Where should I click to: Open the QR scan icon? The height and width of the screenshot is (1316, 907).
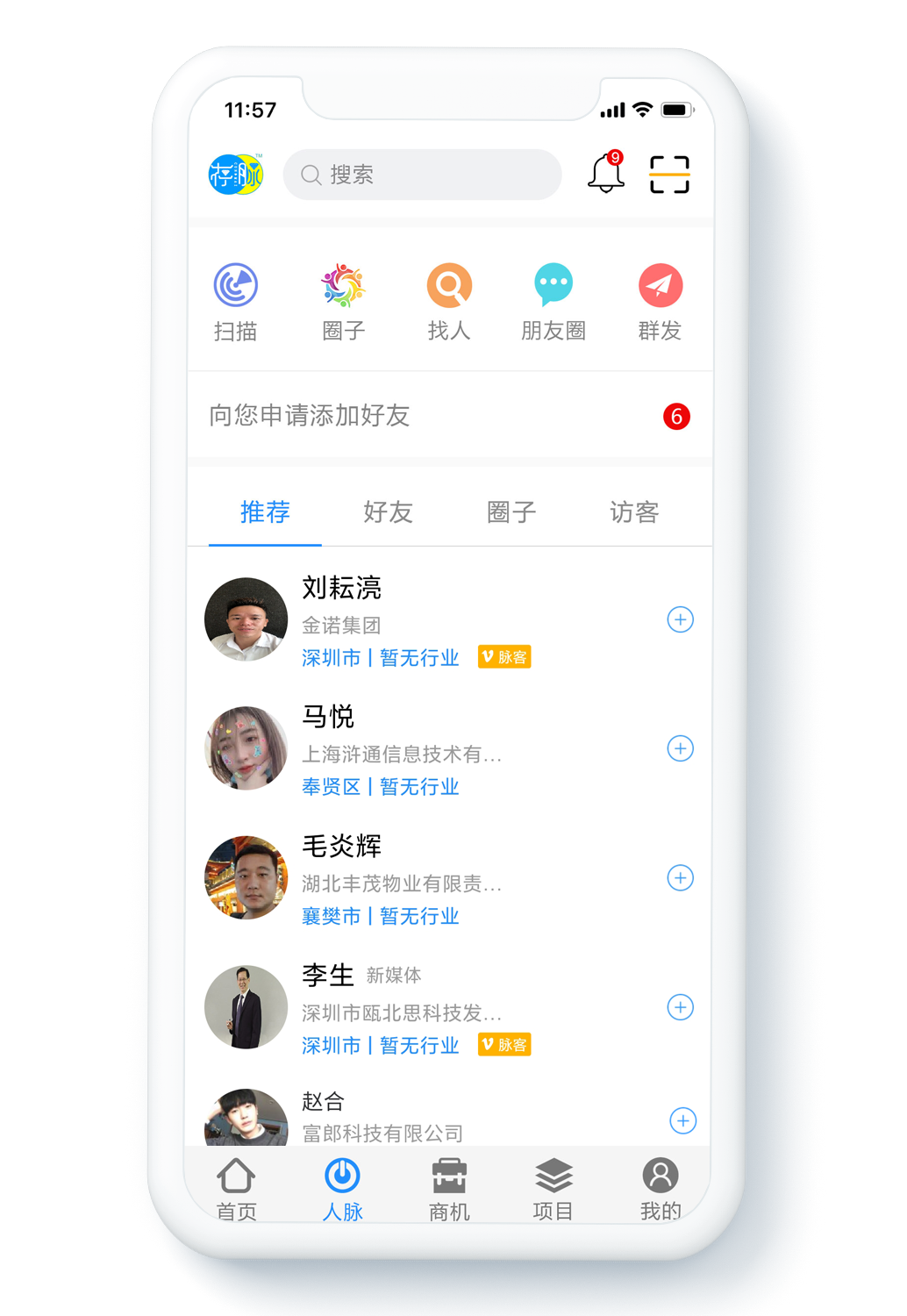pos(669,174)
